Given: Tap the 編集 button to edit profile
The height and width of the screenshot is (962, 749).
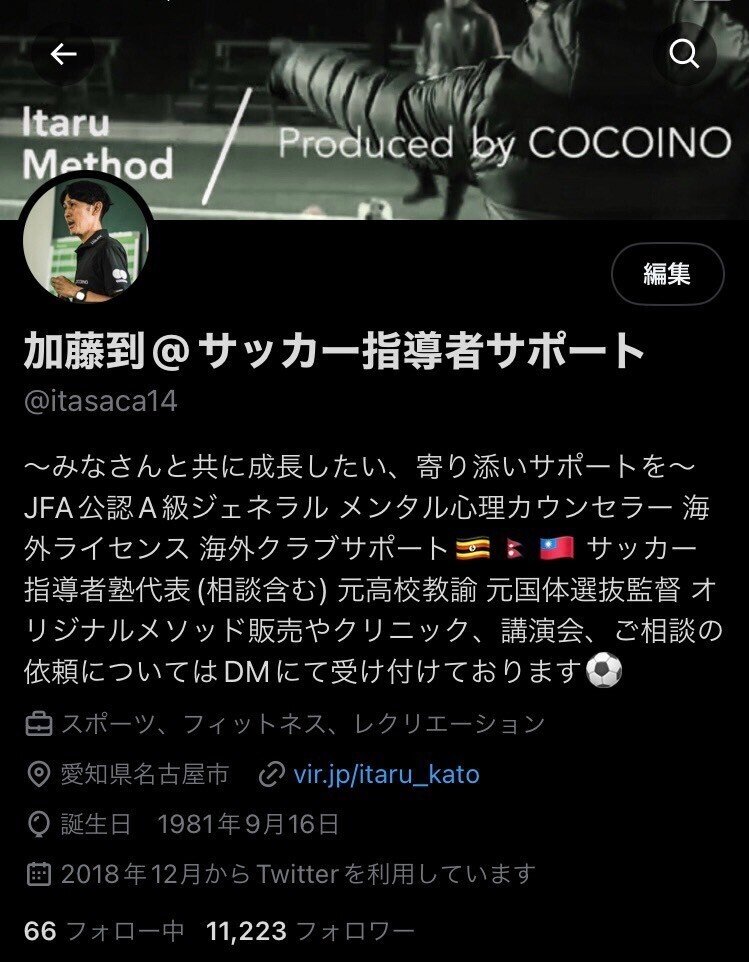Looking at the screenshot, I should point(666,274).
